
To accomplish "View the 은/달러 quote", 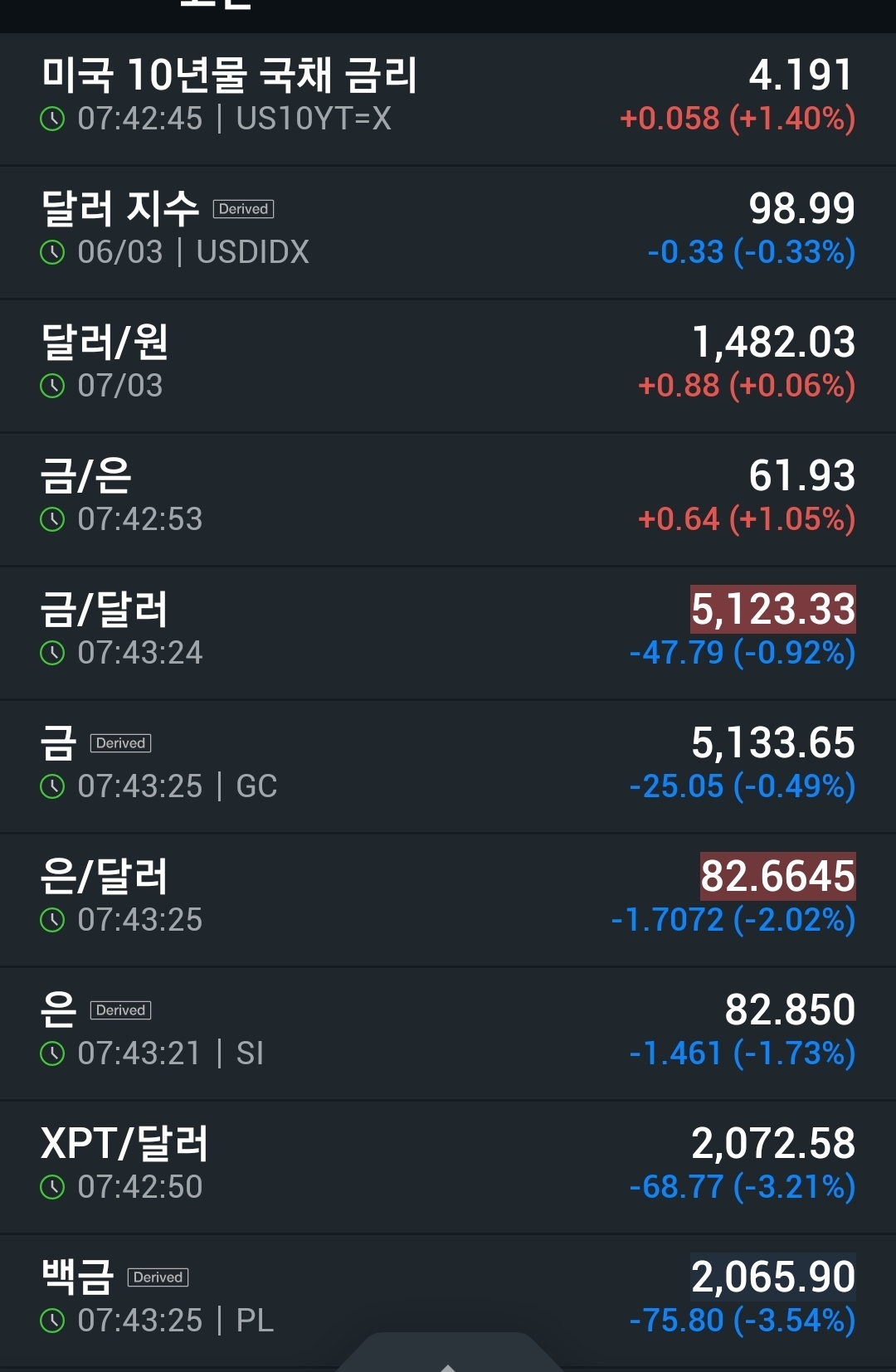I will 448,898.
